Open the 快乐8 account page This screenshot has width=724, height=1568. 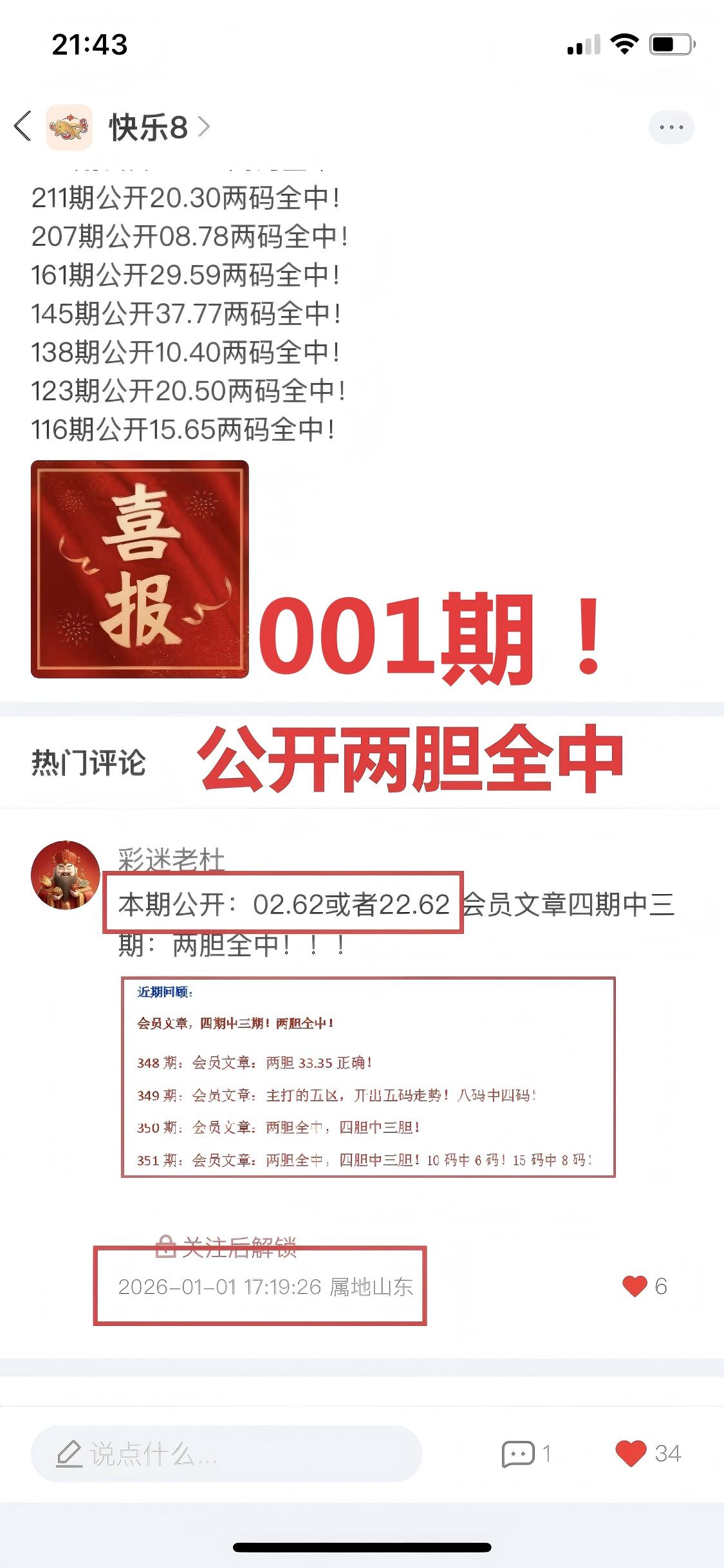pos(148,127)
